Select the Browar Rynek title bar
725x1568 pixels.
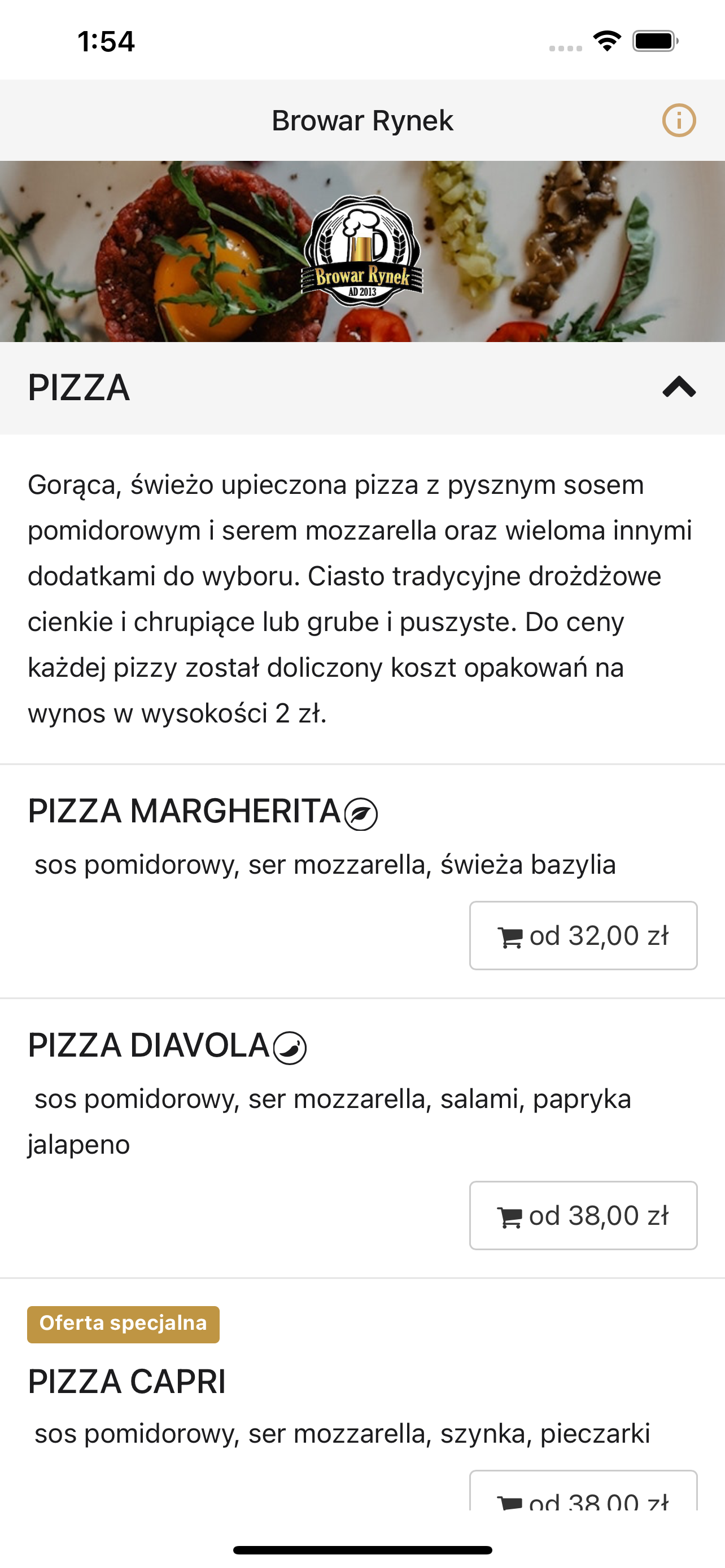(x=362, y=121)
